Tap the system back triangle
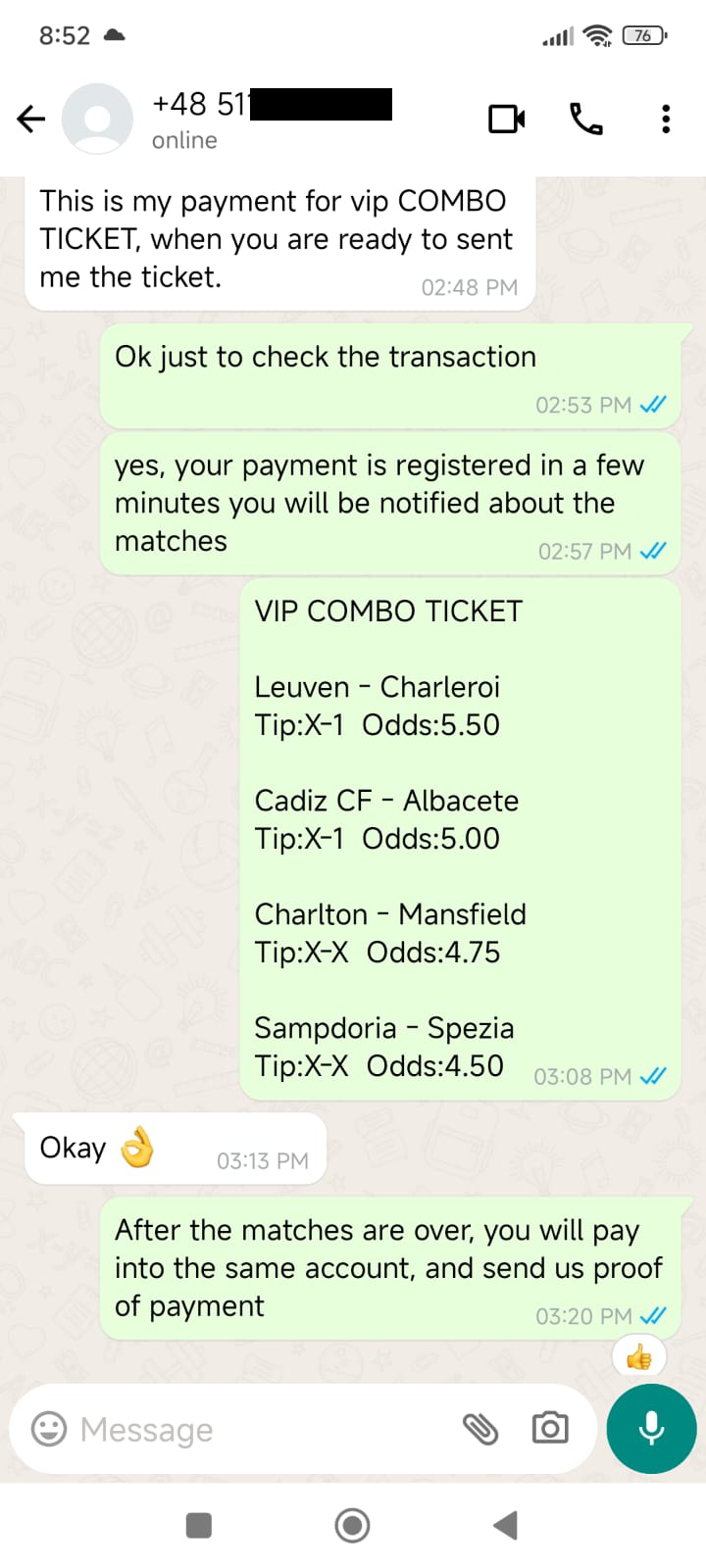 click(x=505, y=1525)
